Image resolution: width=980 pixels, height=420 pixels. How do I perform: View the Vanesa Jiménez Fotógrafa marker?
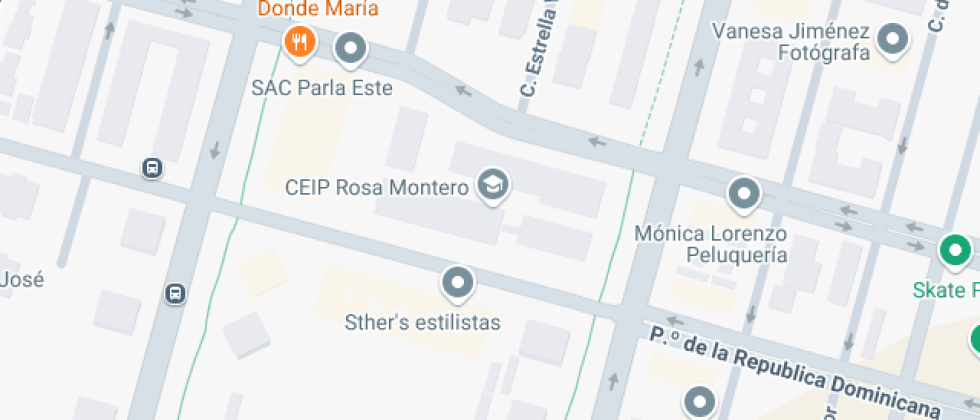[891, 40]
